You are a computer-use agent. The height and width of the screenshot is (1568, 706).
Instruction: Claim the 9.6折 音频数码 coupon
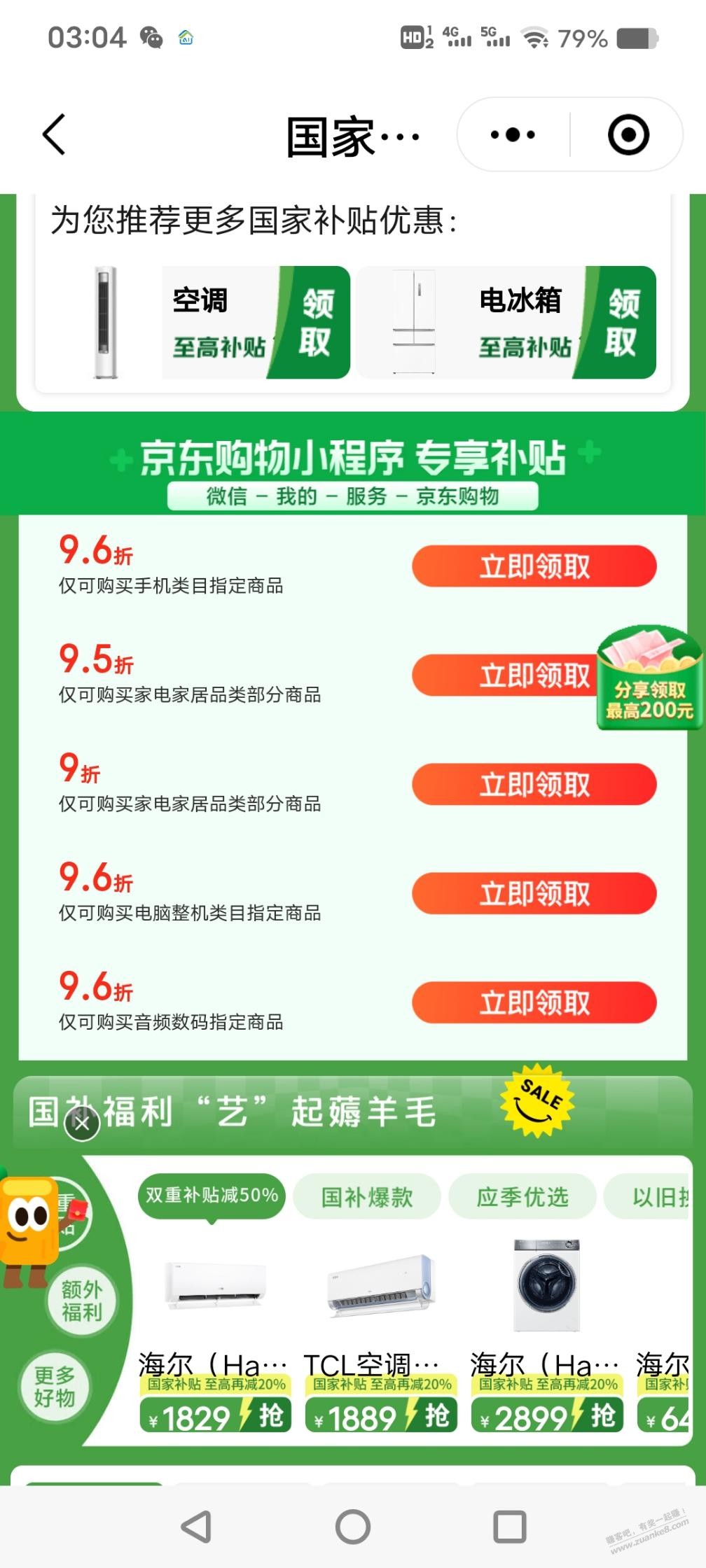pyautogui.click(x=534, y=1003)
